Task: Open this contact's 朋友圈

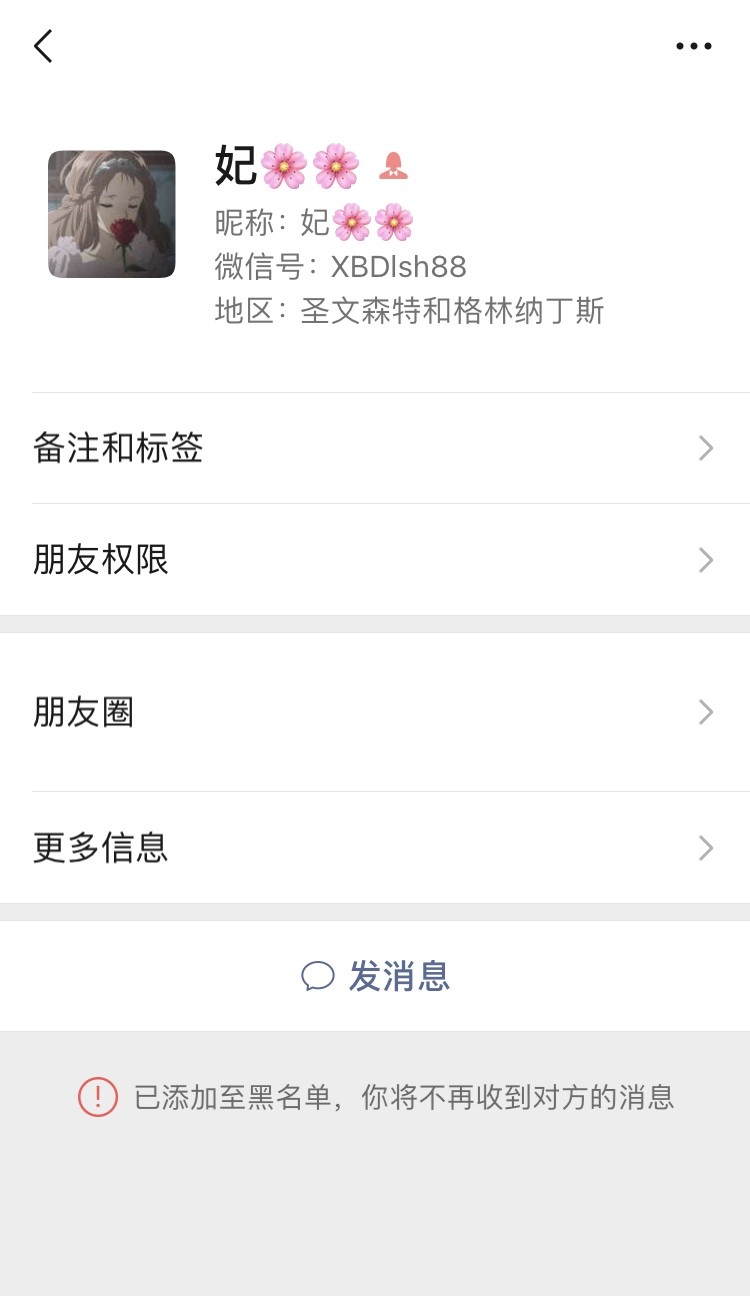Action: (x=375, y=712)
